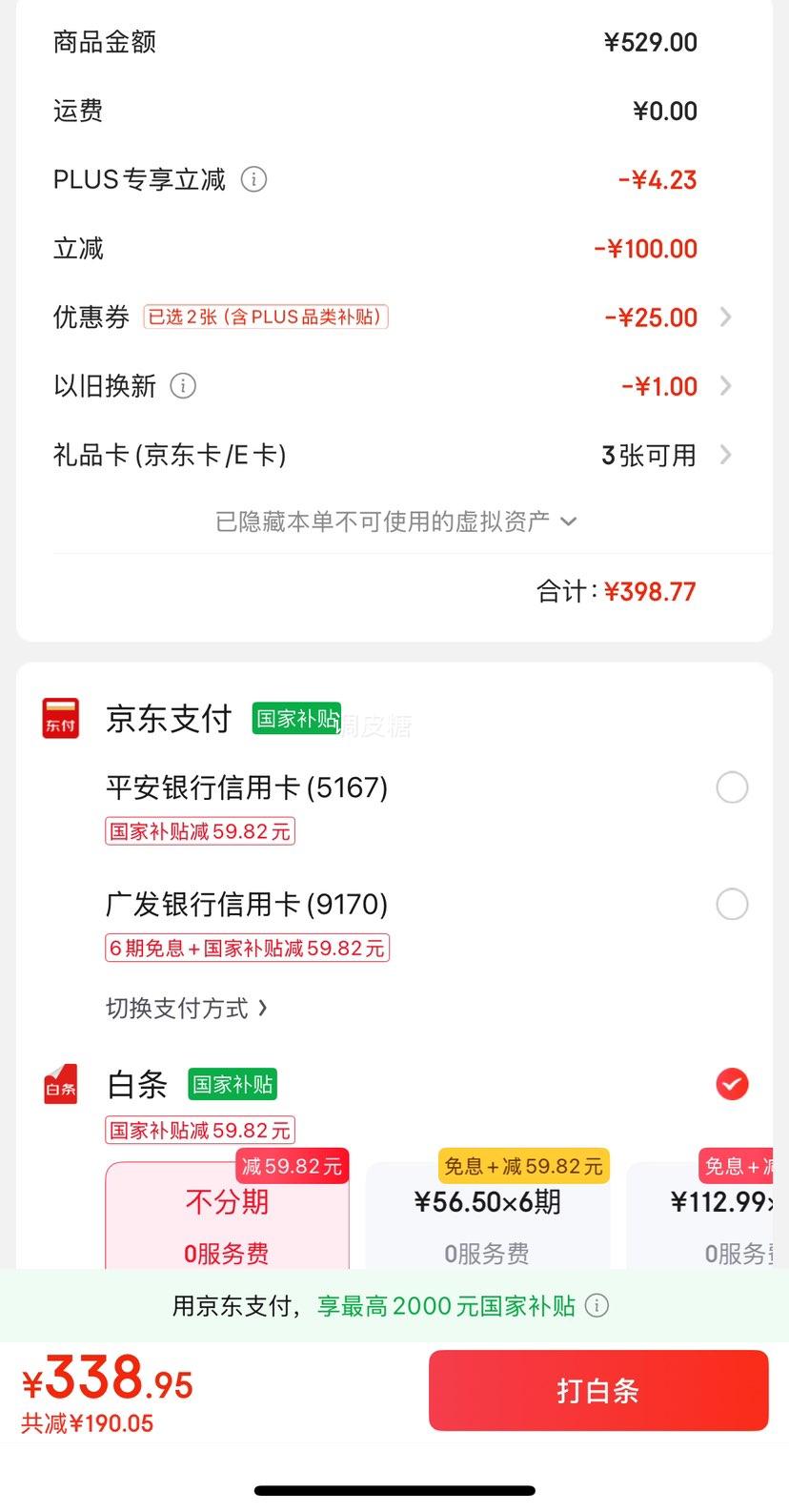Show info about 以旧换新
The width and height of the screenshot is (789, 1512).
183,386
